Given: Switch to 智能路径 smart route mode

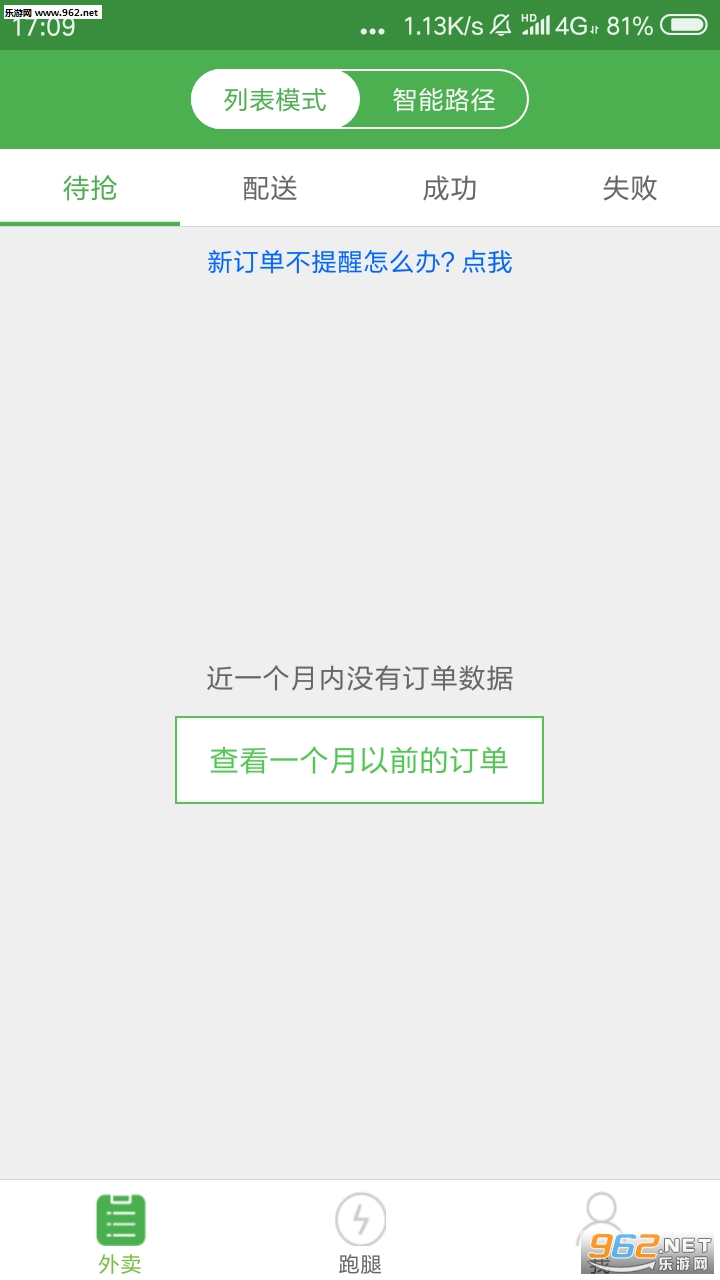Looking at the screenshot, I should click(x=444, y=100).
